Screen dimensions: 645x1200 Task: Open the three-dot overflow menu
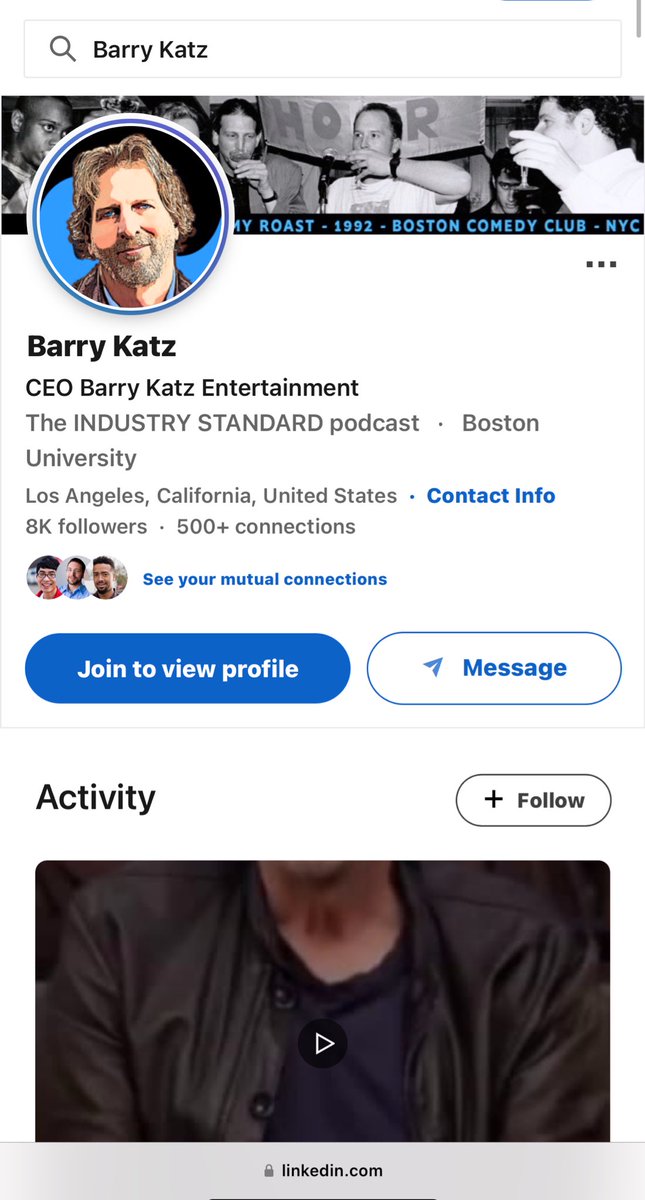click(600, 265)
